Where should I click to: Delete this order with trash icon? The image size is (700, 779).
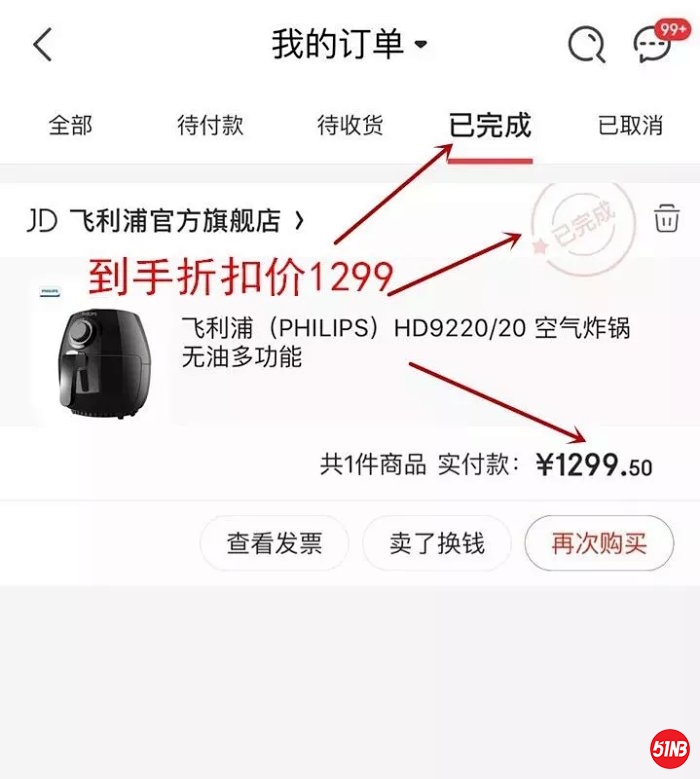[666, 218]
